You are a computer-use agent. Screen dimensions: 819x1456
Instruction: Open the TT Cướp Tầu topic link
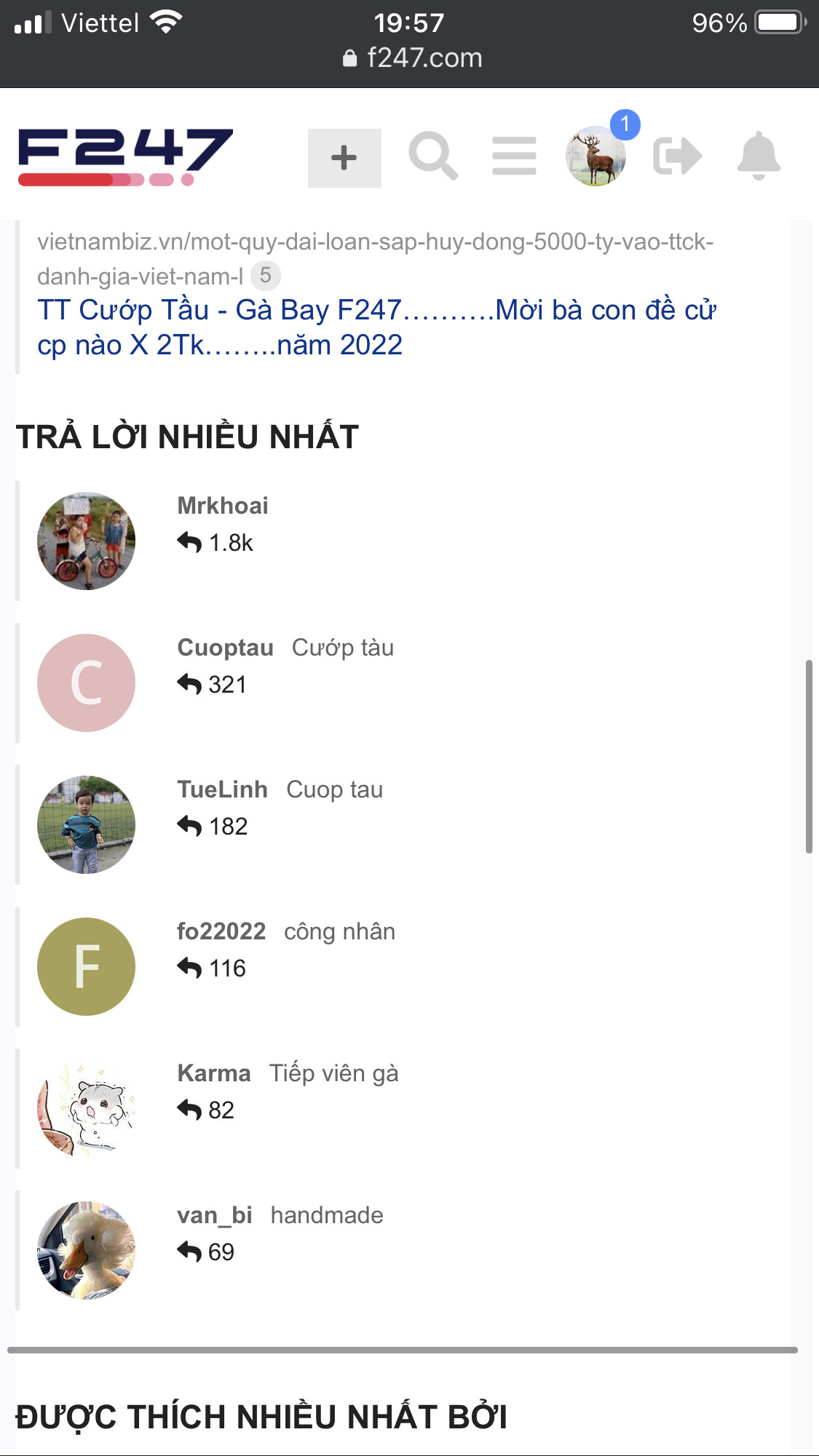click(x=376, y=327)
